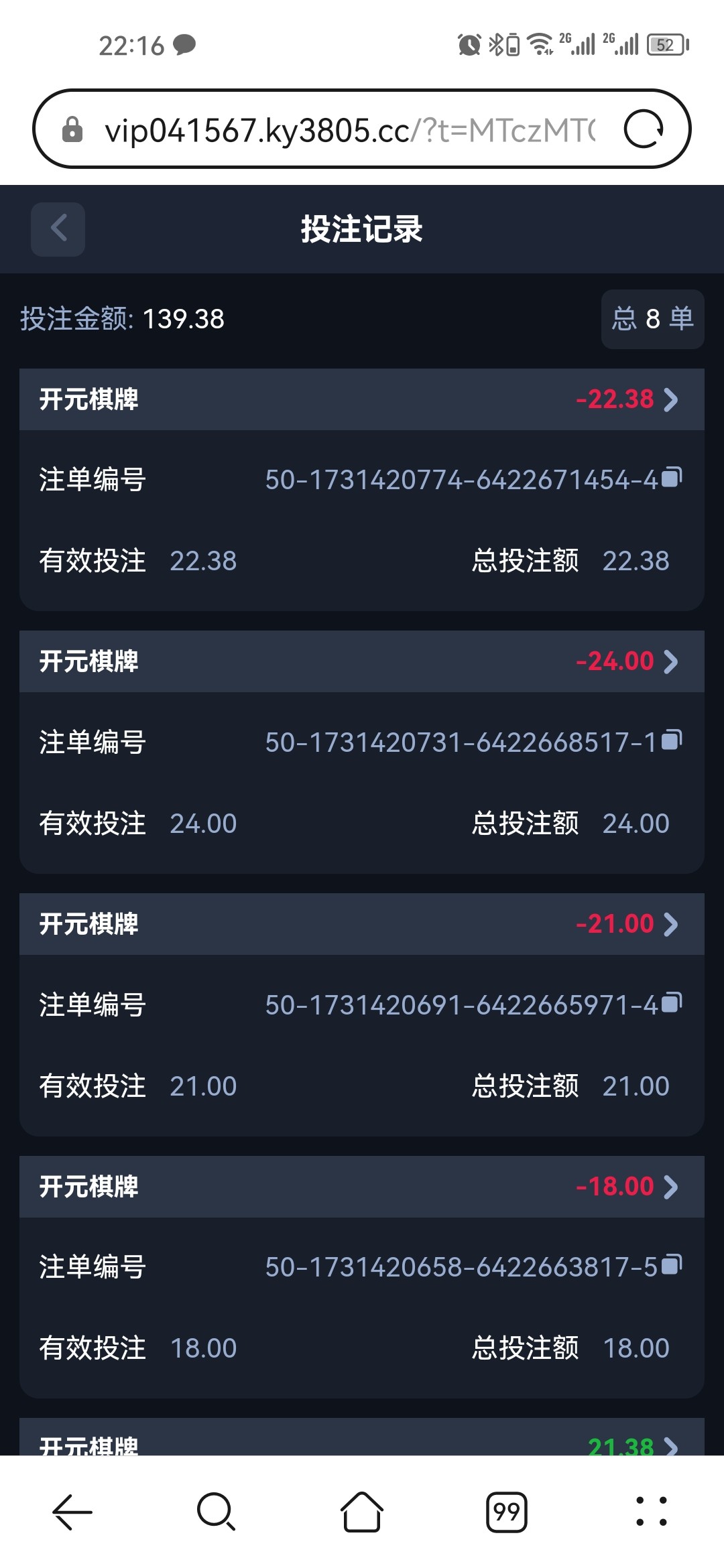Viewport: 724px width, 1568px height.
Task: Copy bet number ending 6422668517-1
Action: pos(672,740)
